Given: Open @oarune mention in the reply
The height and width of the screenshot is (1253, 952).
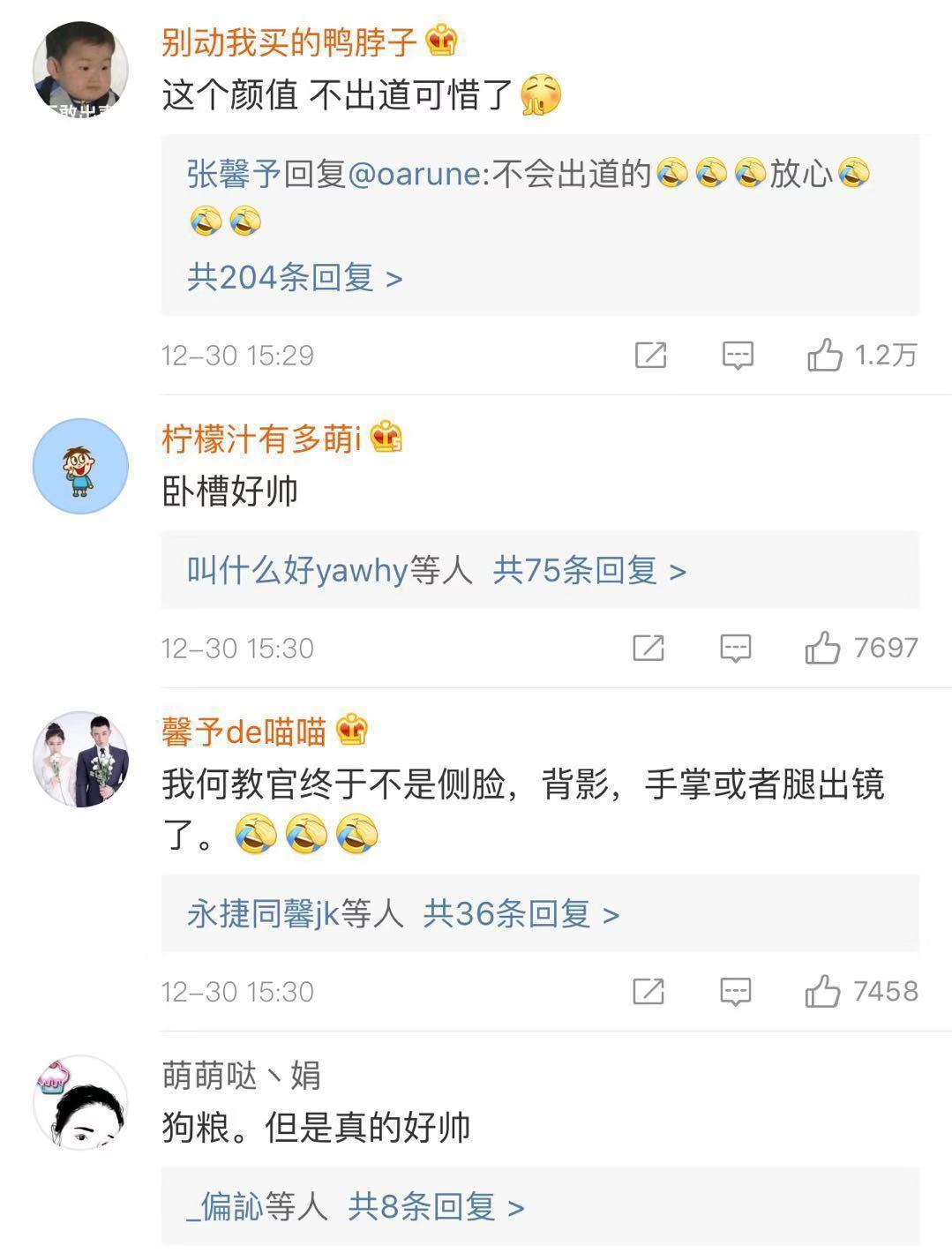Looking at the screenshot, I should click(x=415, y=174).
